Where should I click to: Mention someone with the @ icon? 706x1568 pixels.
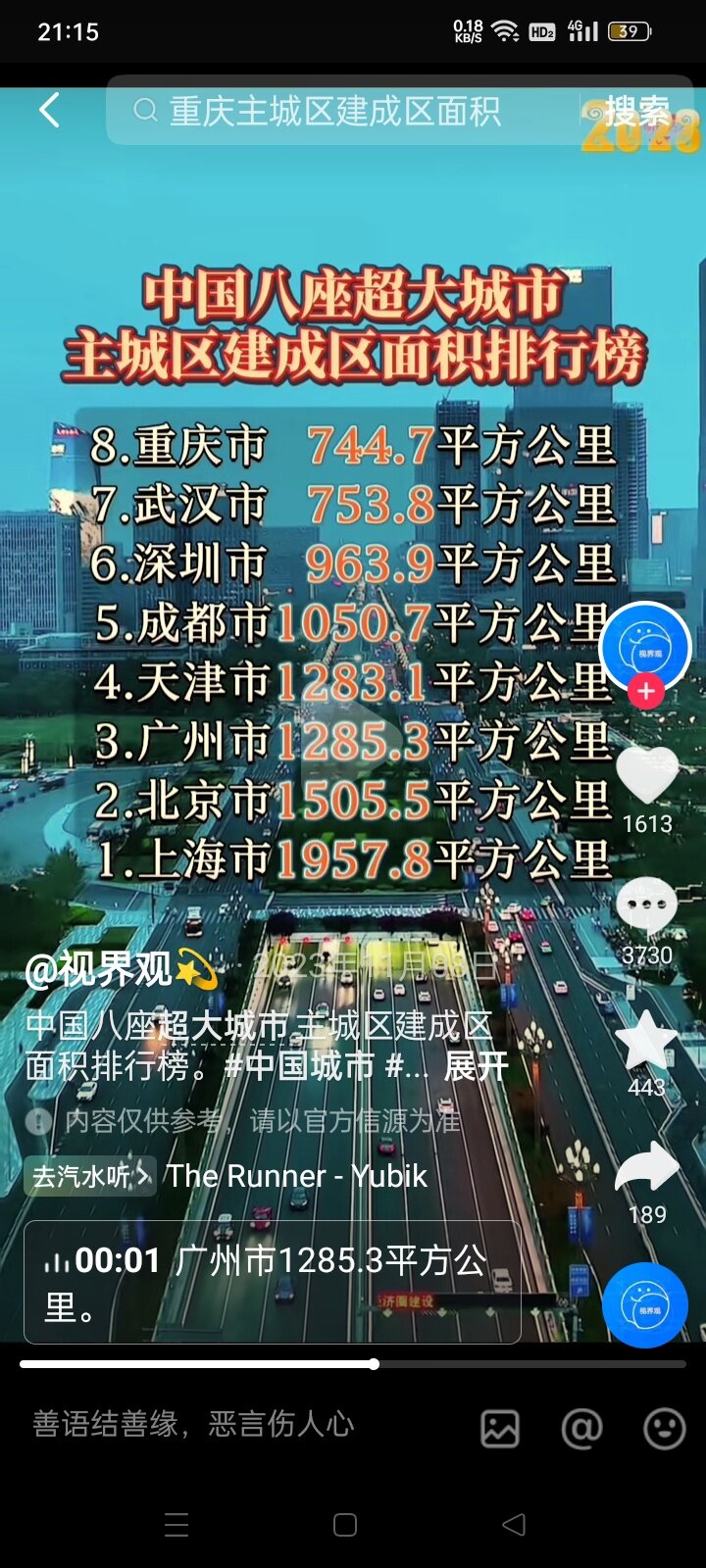[581, 1428]
